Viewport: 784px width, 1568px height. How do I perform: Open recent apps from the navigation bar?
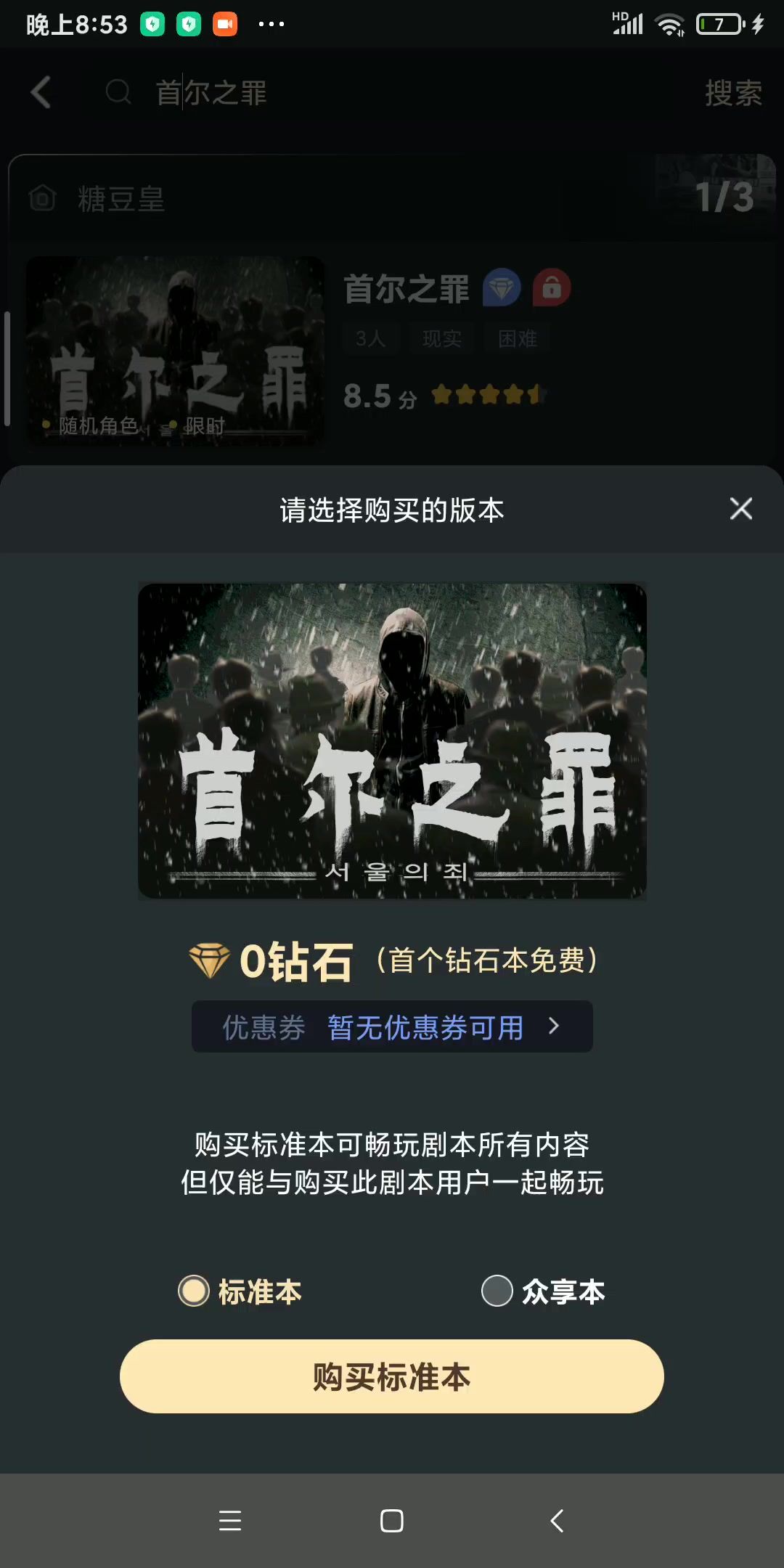tap(230, 1520)
